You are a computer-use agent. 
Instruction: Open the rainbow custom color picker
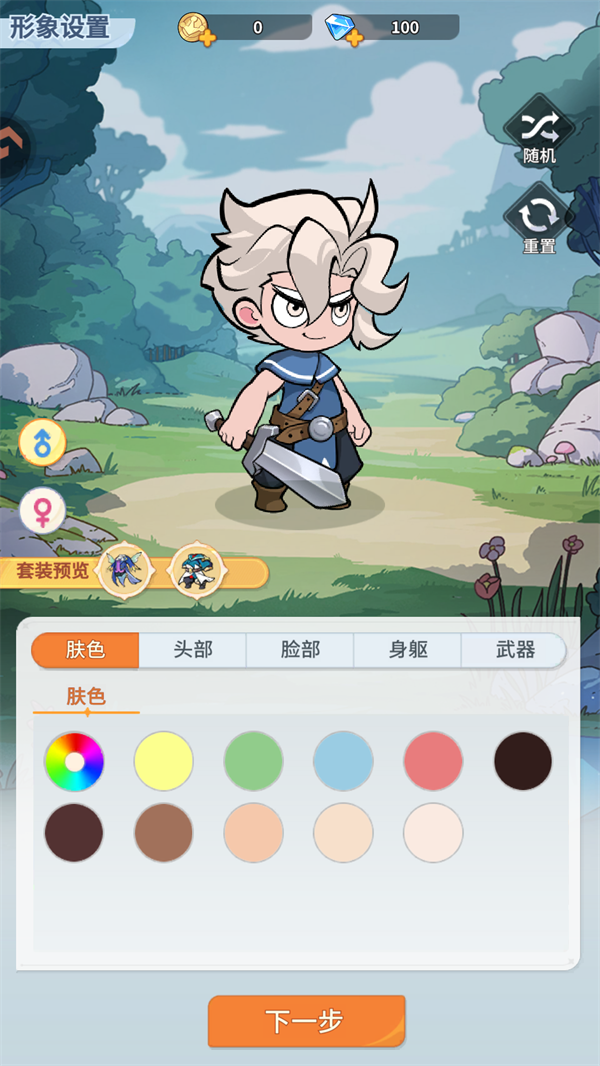(x=74, y=762)
